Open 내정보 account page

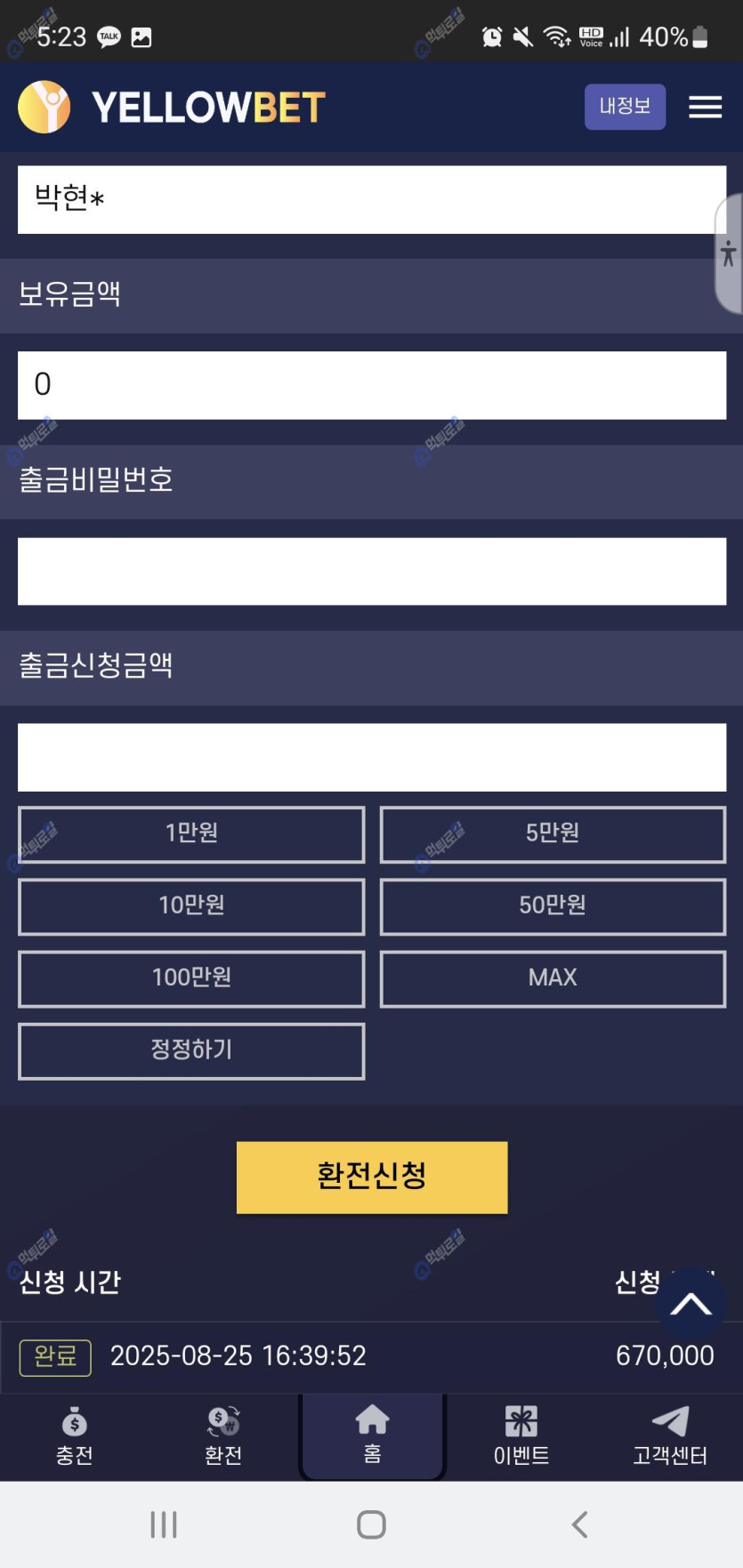coord(625,107)
